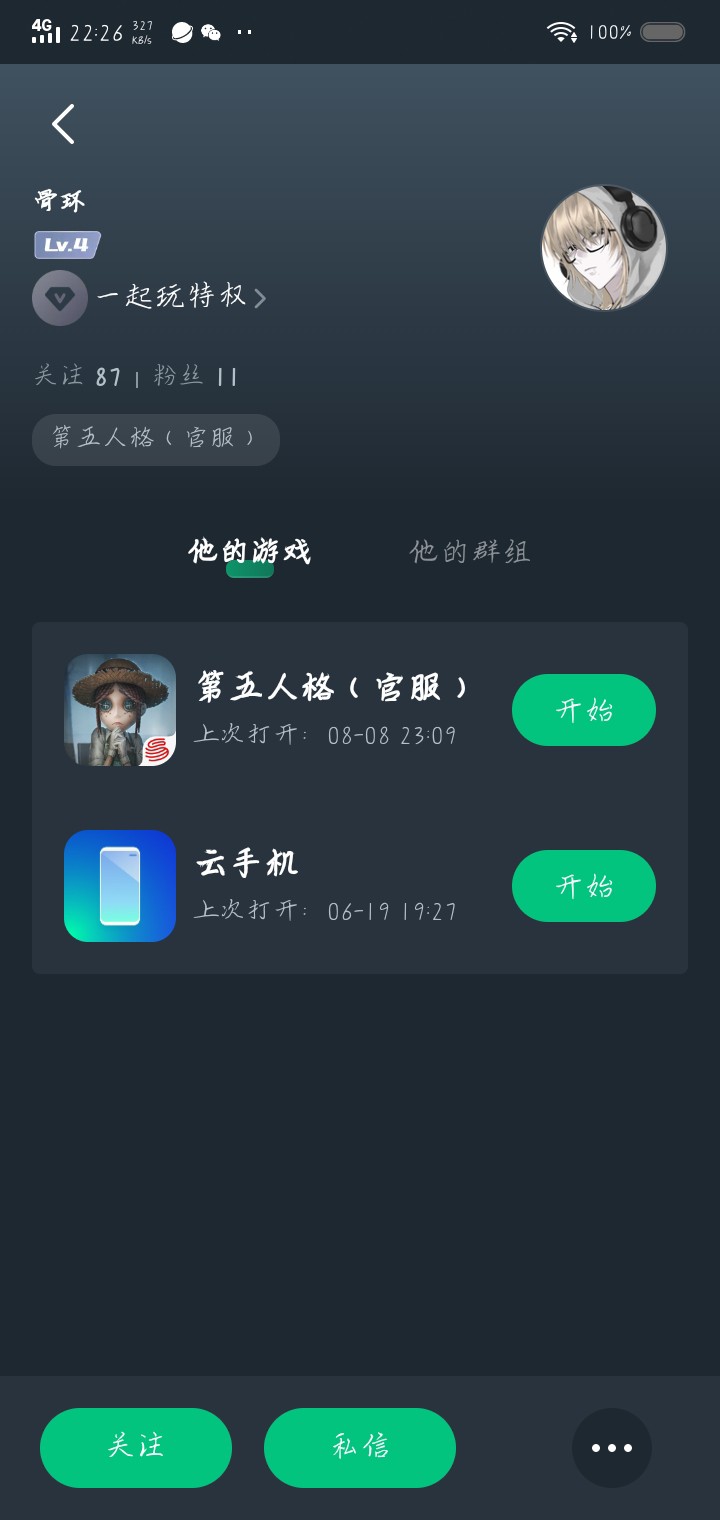Follow this user with 关注
The width and height of the screenshot is (720, 1520).
click(x=136, y=1447)
